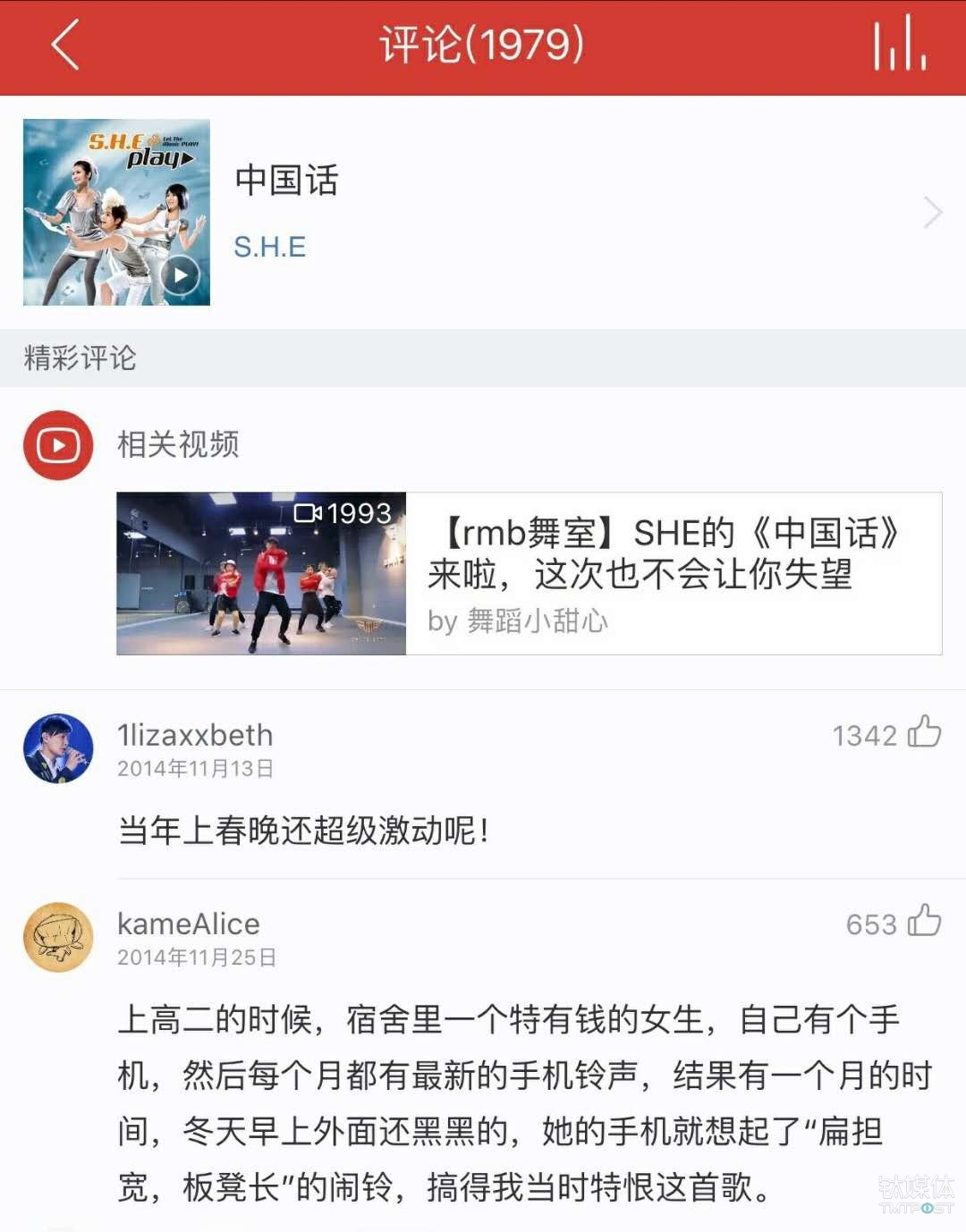This screenshot has width=966, height=1232.
Task: Open username 1lizaxxbeth
Action: [197, 733]
